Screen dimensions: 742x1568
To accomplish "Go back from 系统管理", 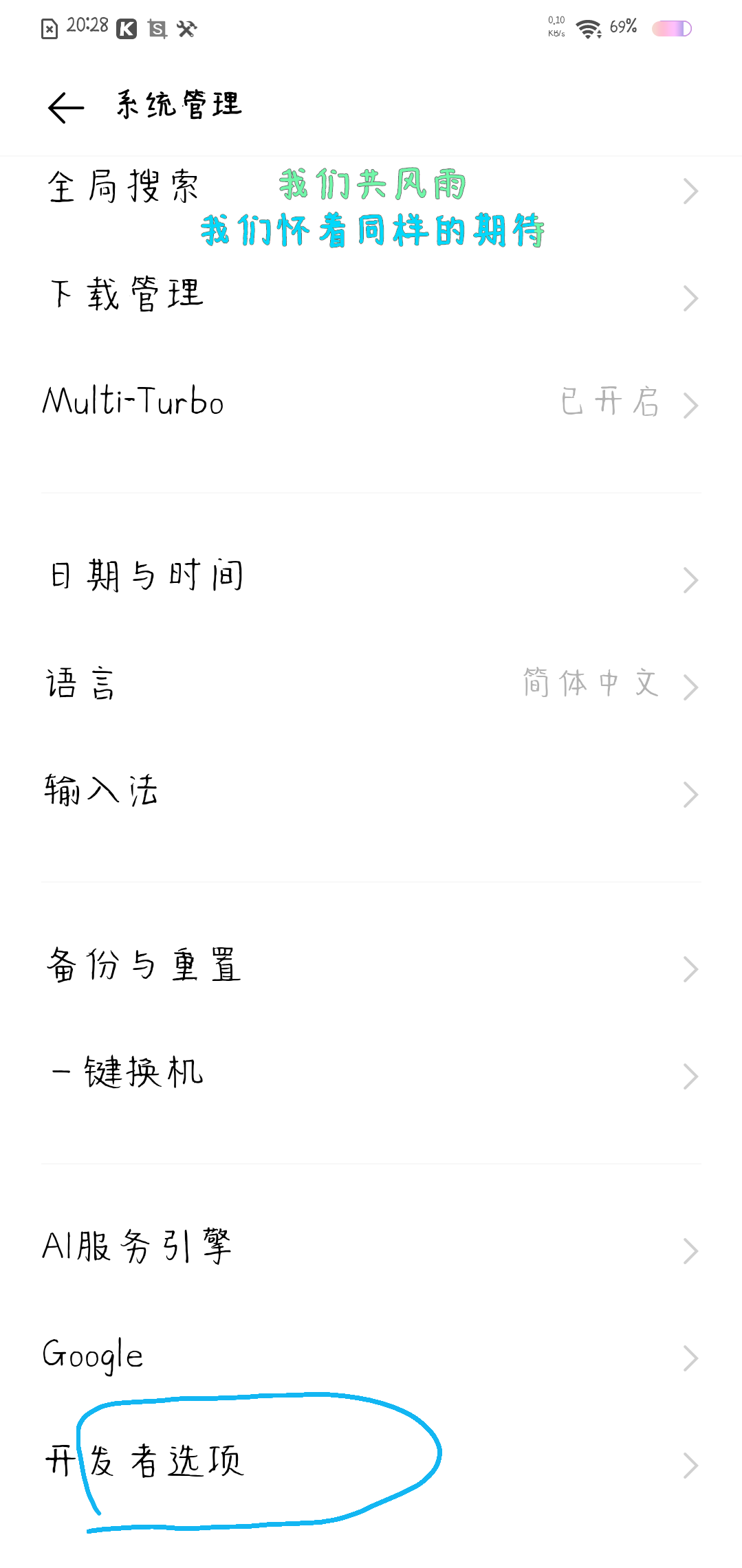I will pyautogui.click(x=66, y=108).
